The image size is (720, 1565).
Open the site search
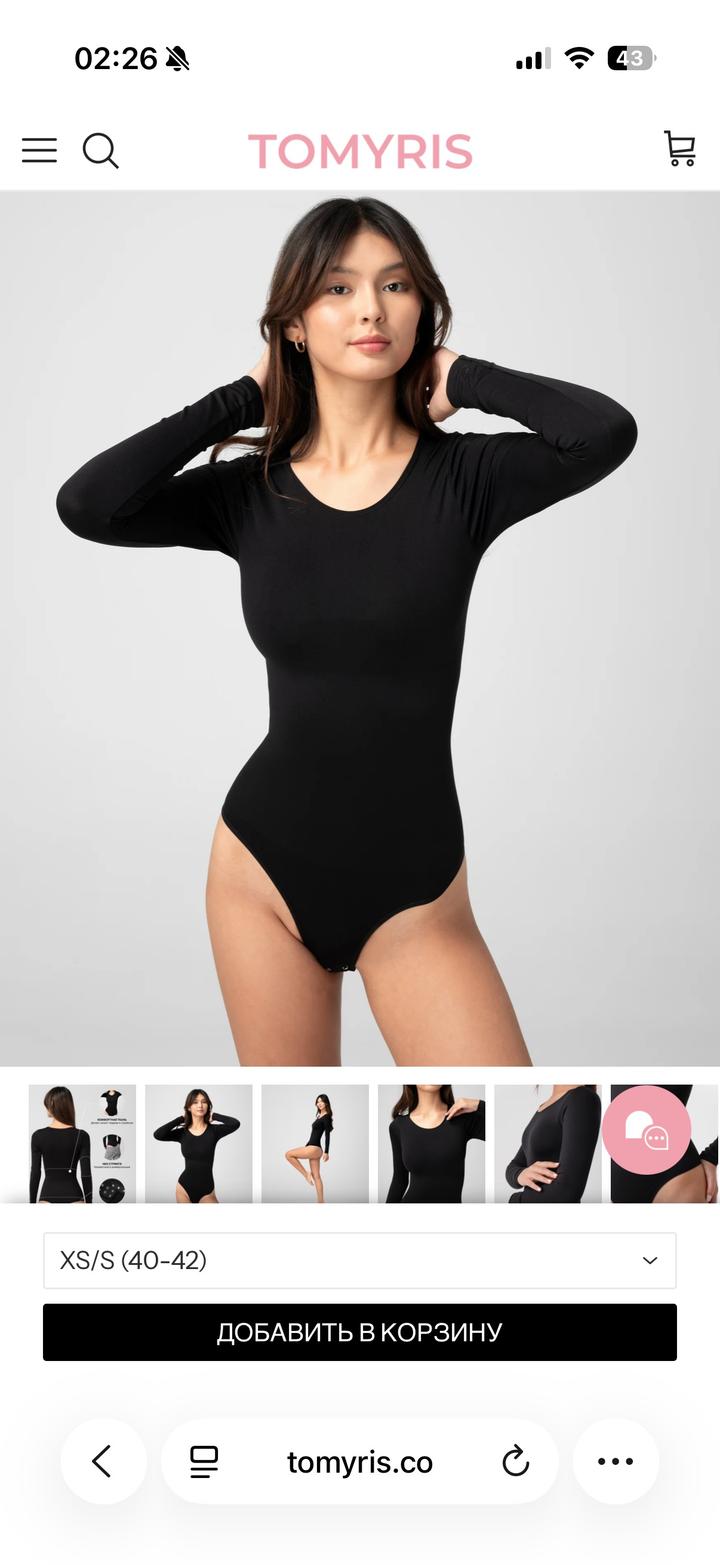[x=101, y=151]
